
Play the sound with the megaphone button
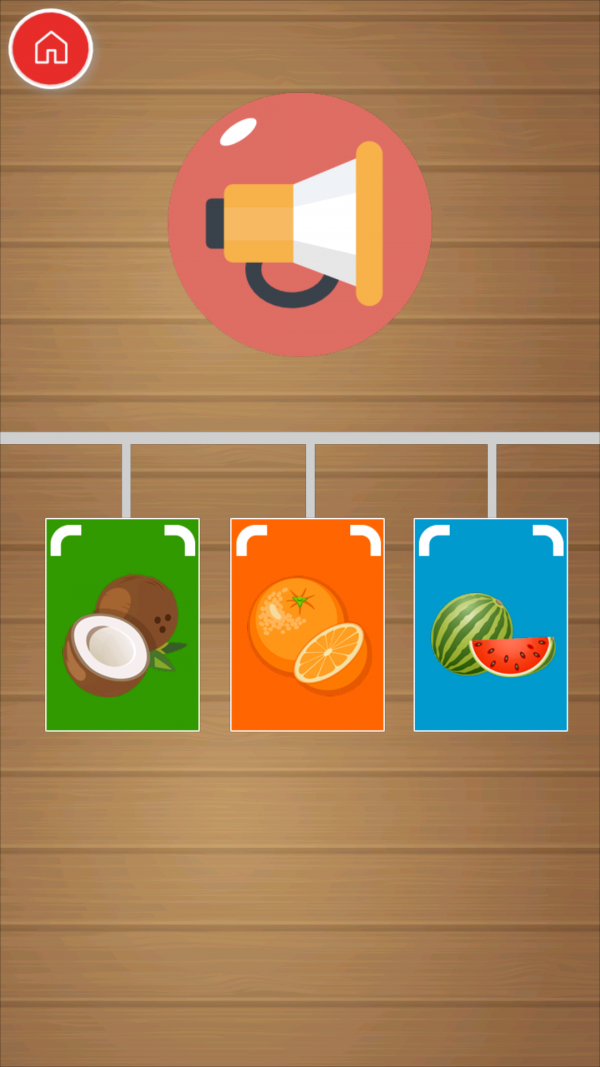[299, 225]
